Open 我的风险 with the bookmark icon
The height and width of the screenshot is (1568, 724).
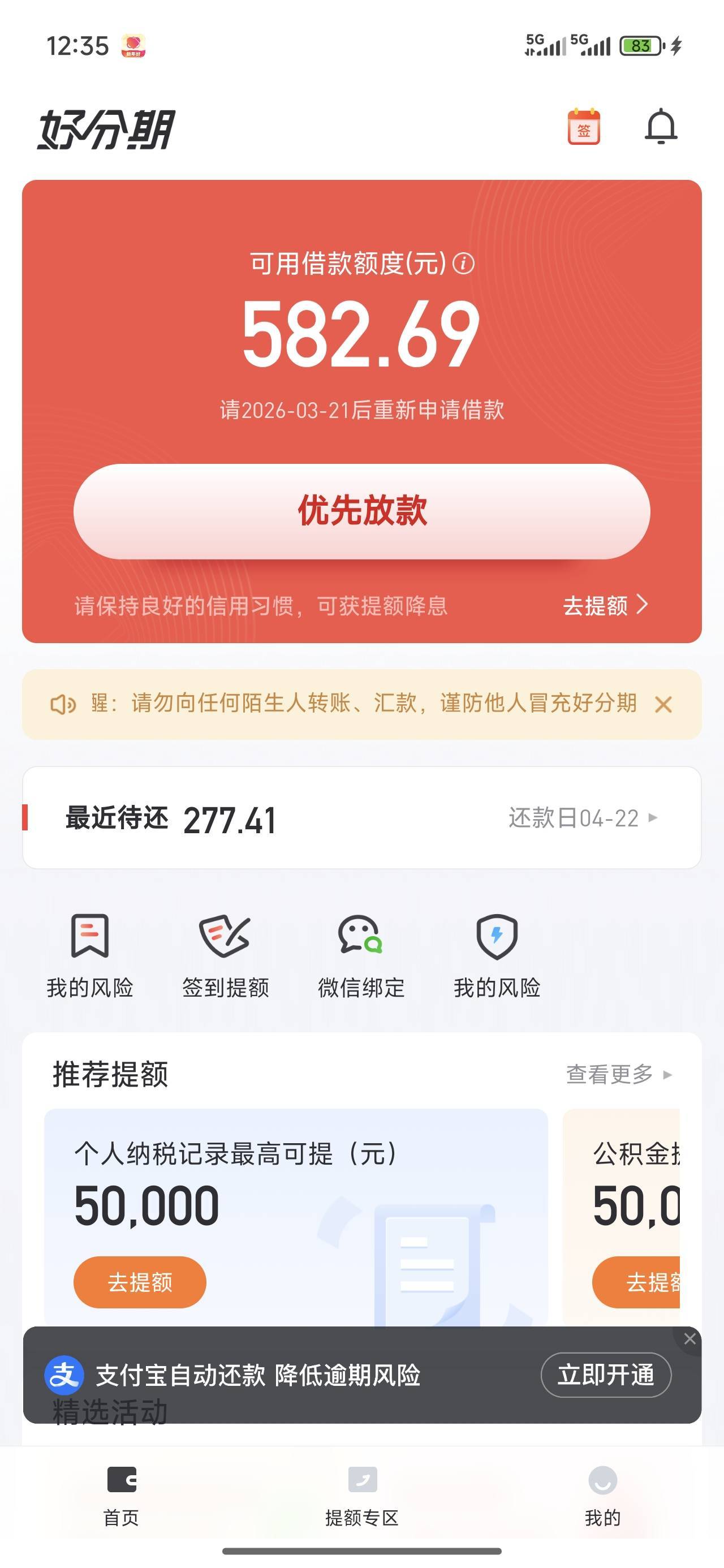click(90, 955)
